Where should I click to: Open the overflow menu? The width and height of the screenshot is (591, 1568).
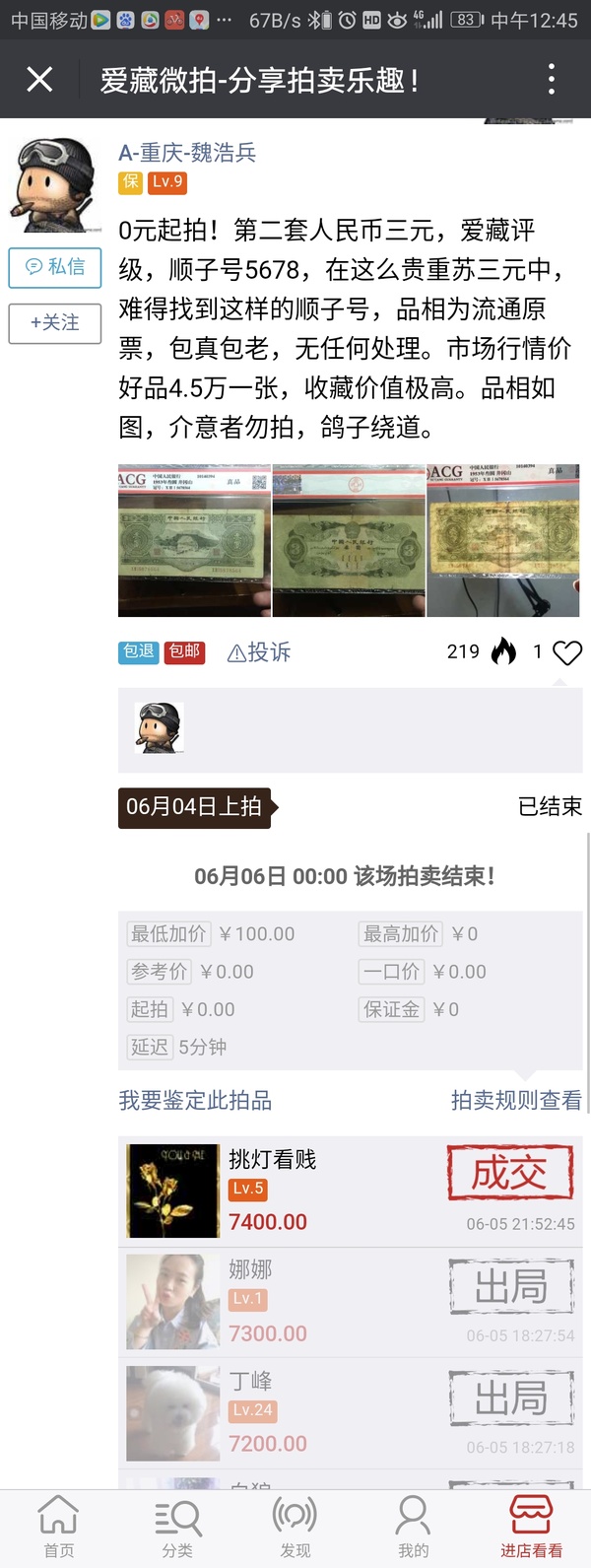click(551, 79)
